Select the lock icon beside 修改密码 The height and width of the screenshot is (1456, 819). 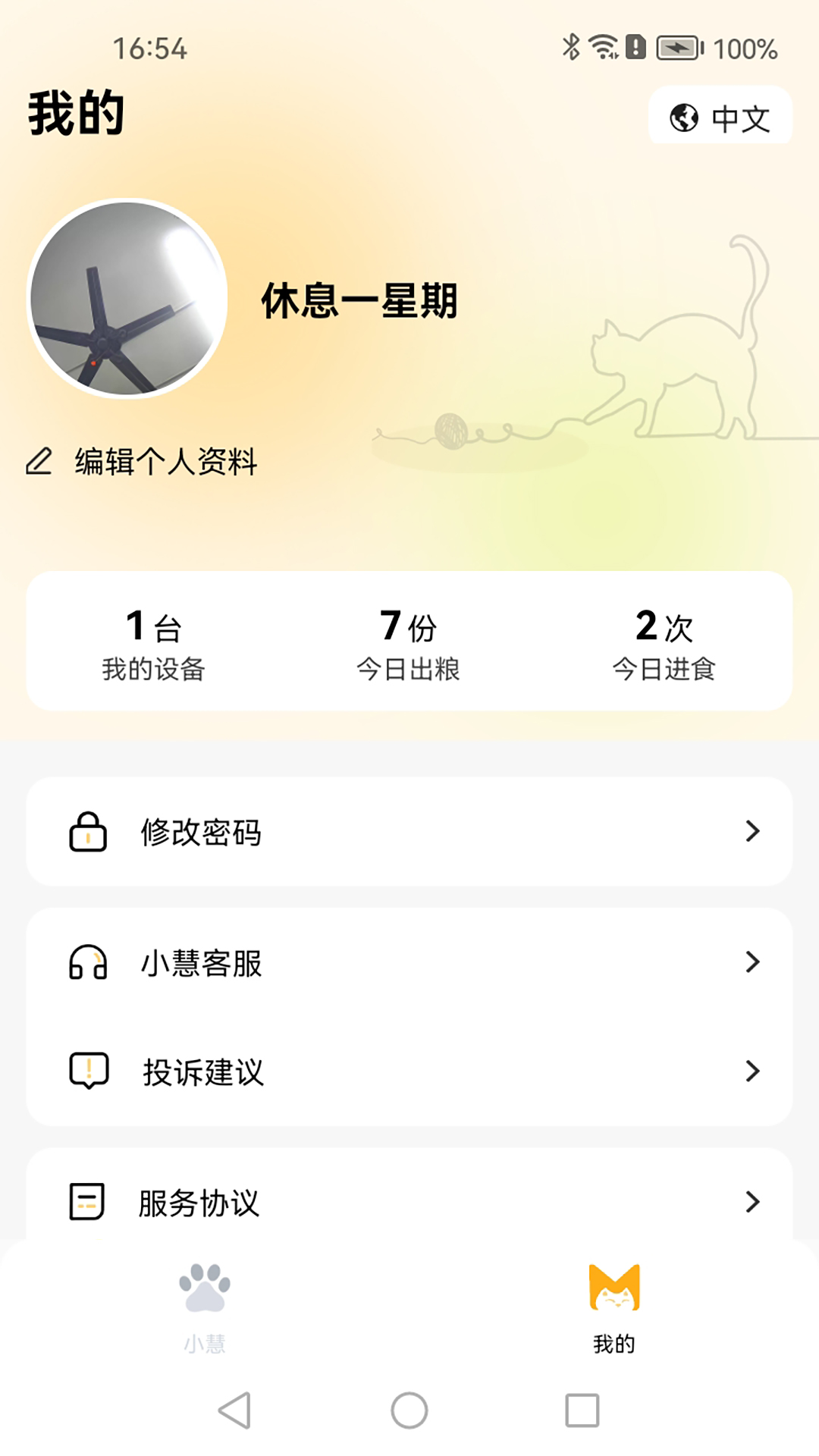pyautogui.click(x=87, y=832)
